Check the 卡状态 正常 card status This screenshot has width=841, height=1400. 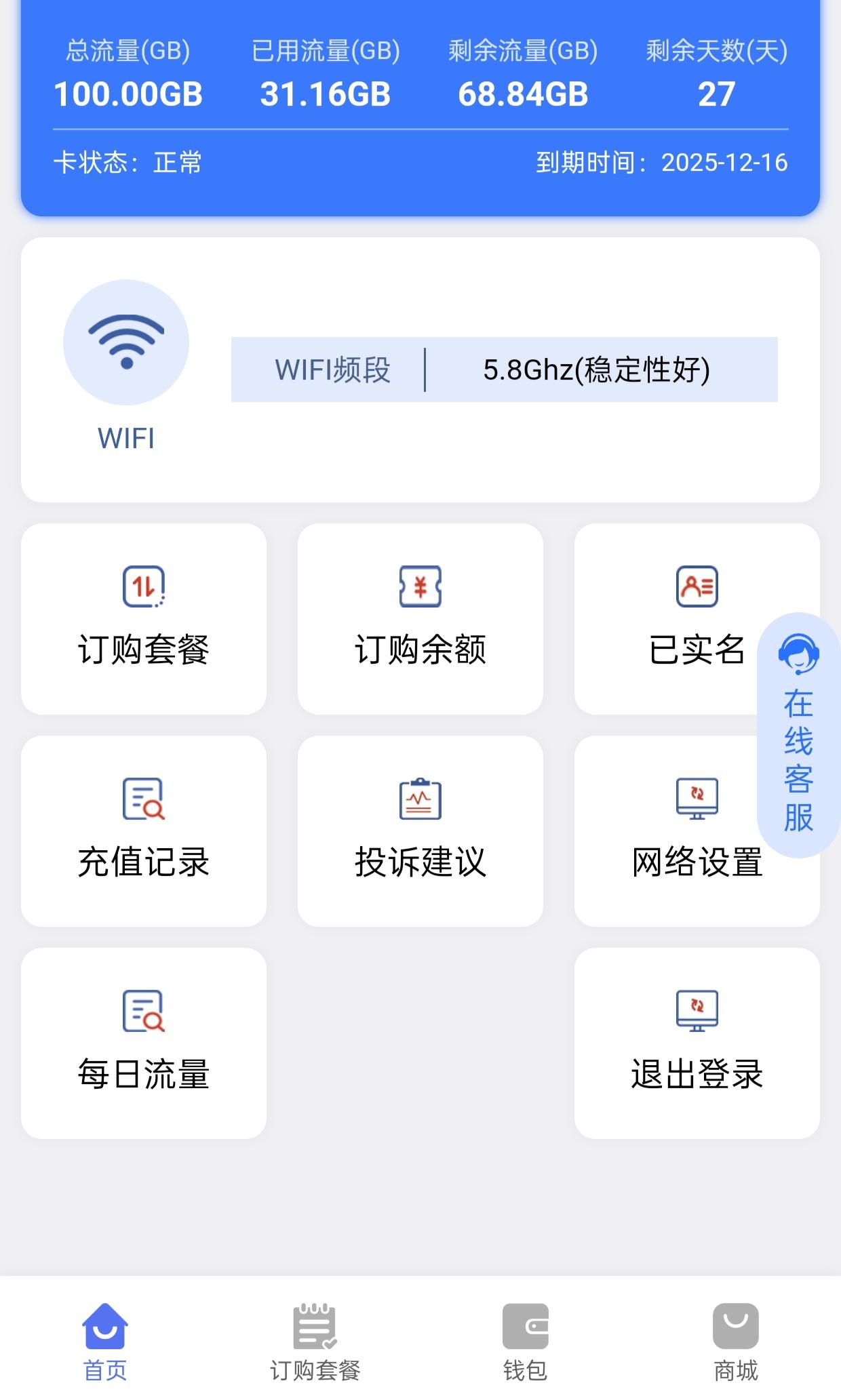[x=129, y=163]
